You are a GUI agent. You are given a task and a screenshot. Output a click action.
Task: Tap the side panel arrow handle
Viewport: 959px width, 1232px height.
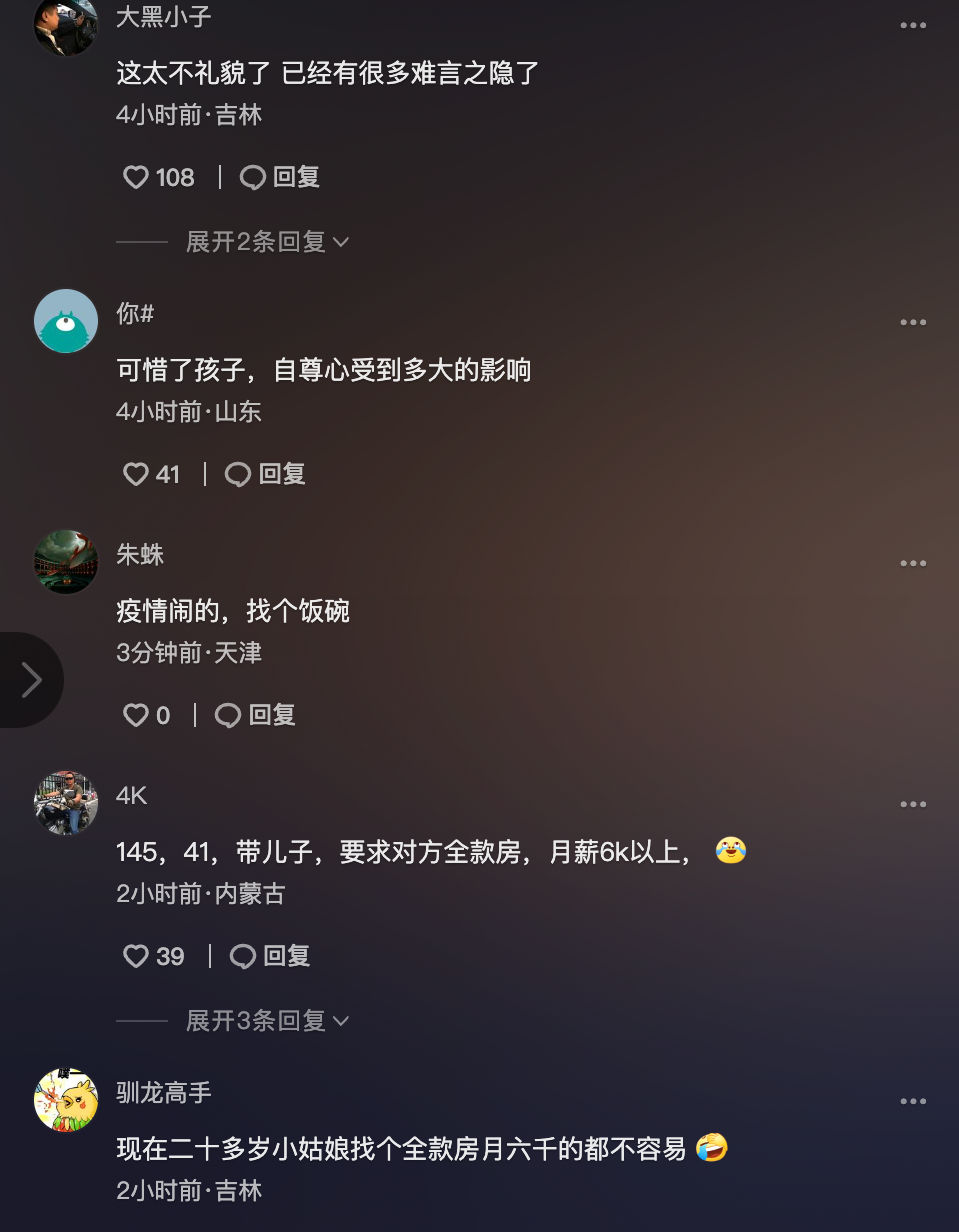pyautogui.click(x=31, y=680)
